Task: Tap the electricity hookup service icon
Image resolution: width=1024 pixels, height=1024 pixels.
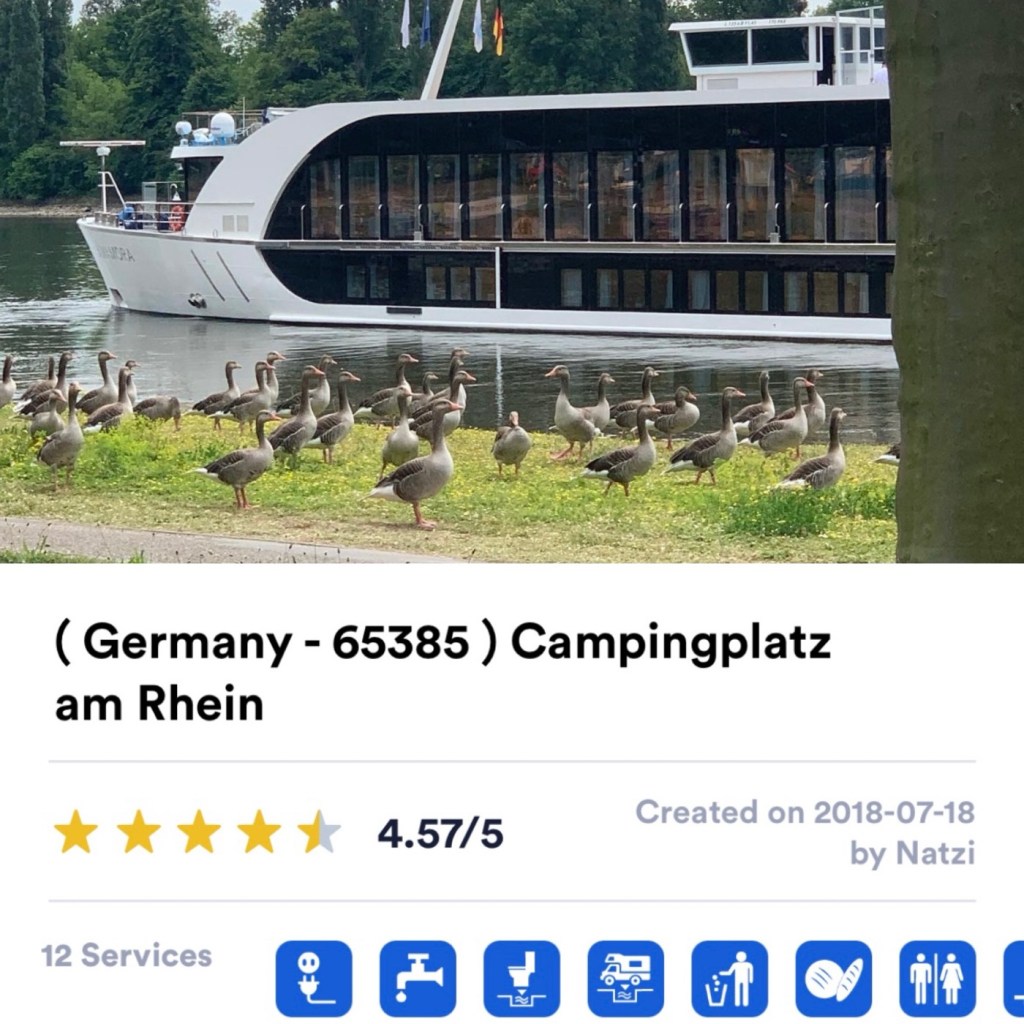Action: point(313,978)
